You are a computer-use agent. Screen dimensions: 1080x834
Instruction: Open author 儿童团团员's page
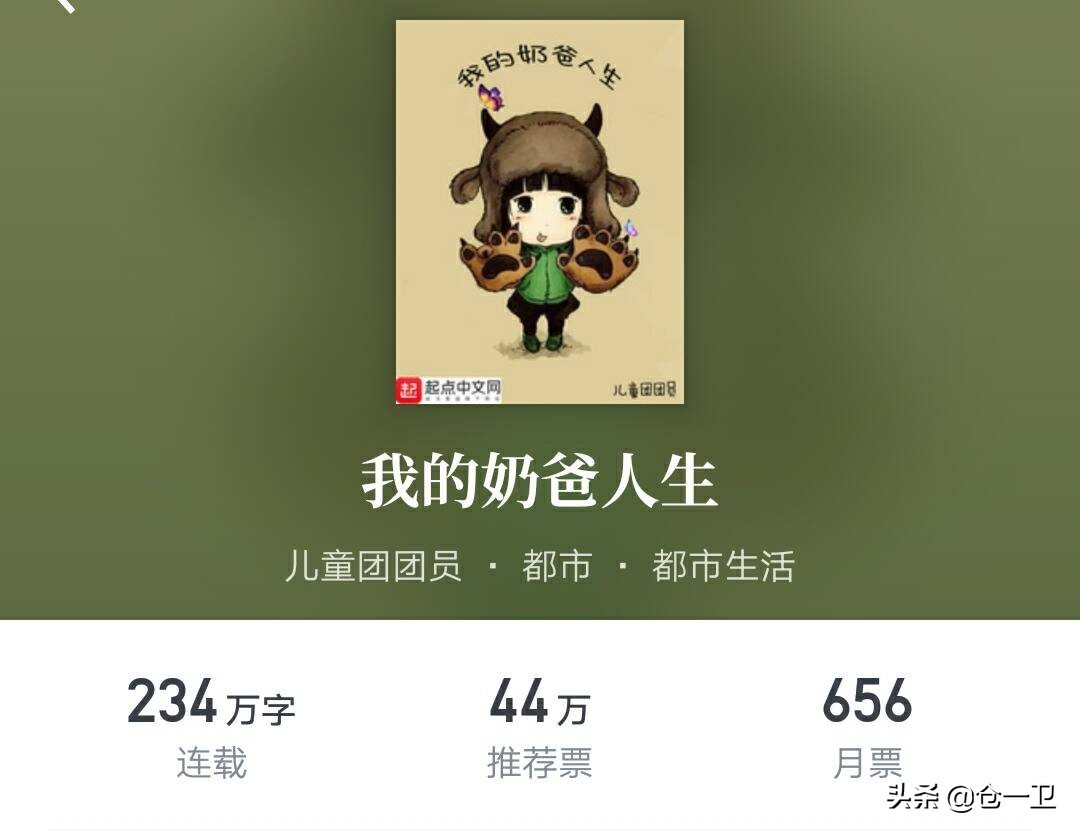pyautogui.click(x=373, y=566)
